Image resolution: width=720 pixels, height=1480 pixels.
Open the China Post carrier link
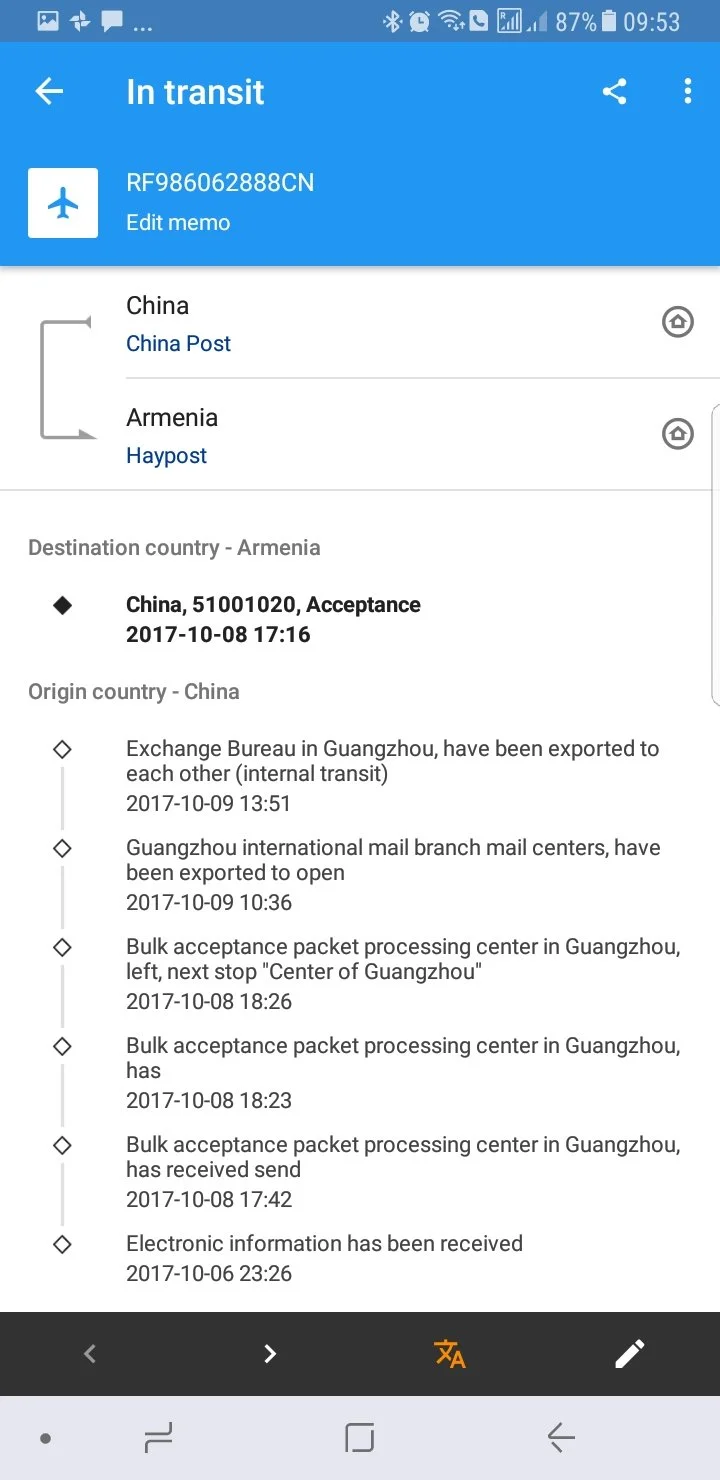click(x=178, y=343)
